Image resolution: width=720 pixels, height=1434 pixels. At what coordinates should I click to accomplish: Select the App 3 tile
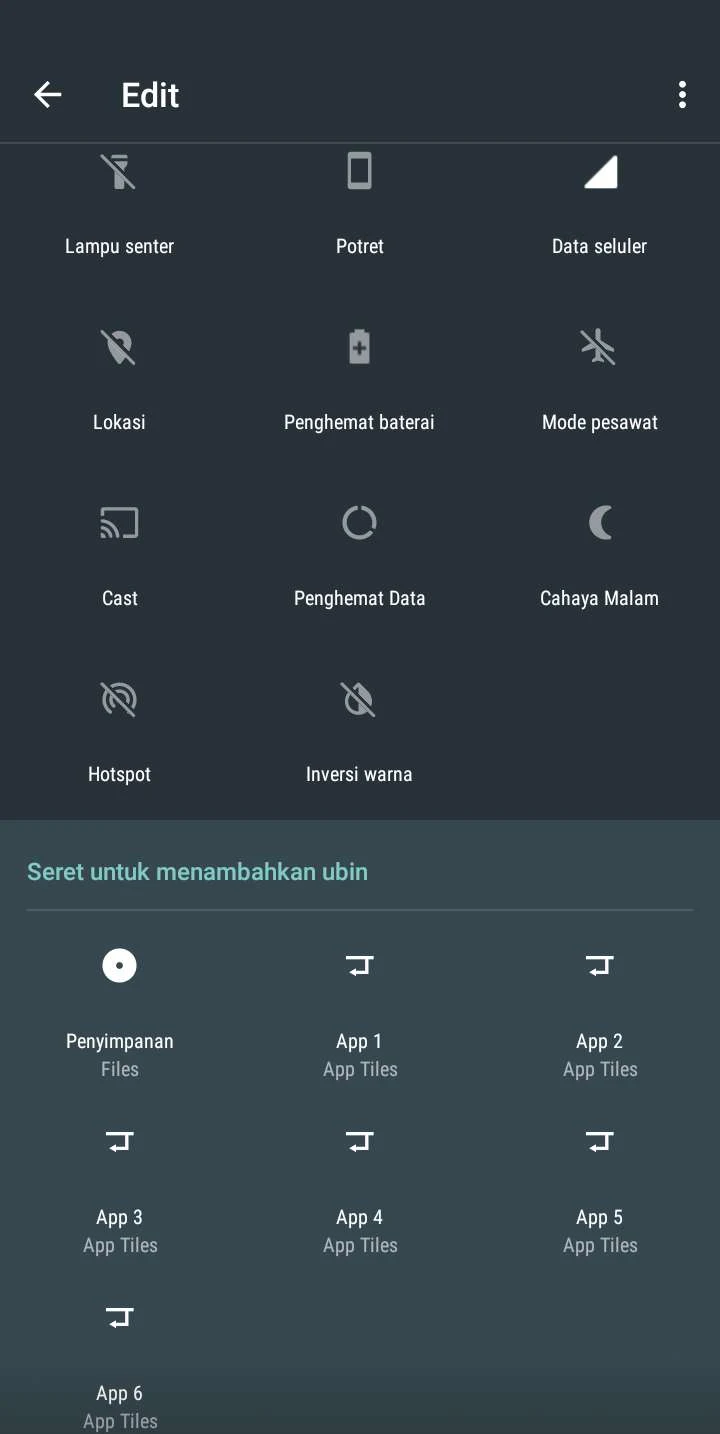click(120, 1186)
